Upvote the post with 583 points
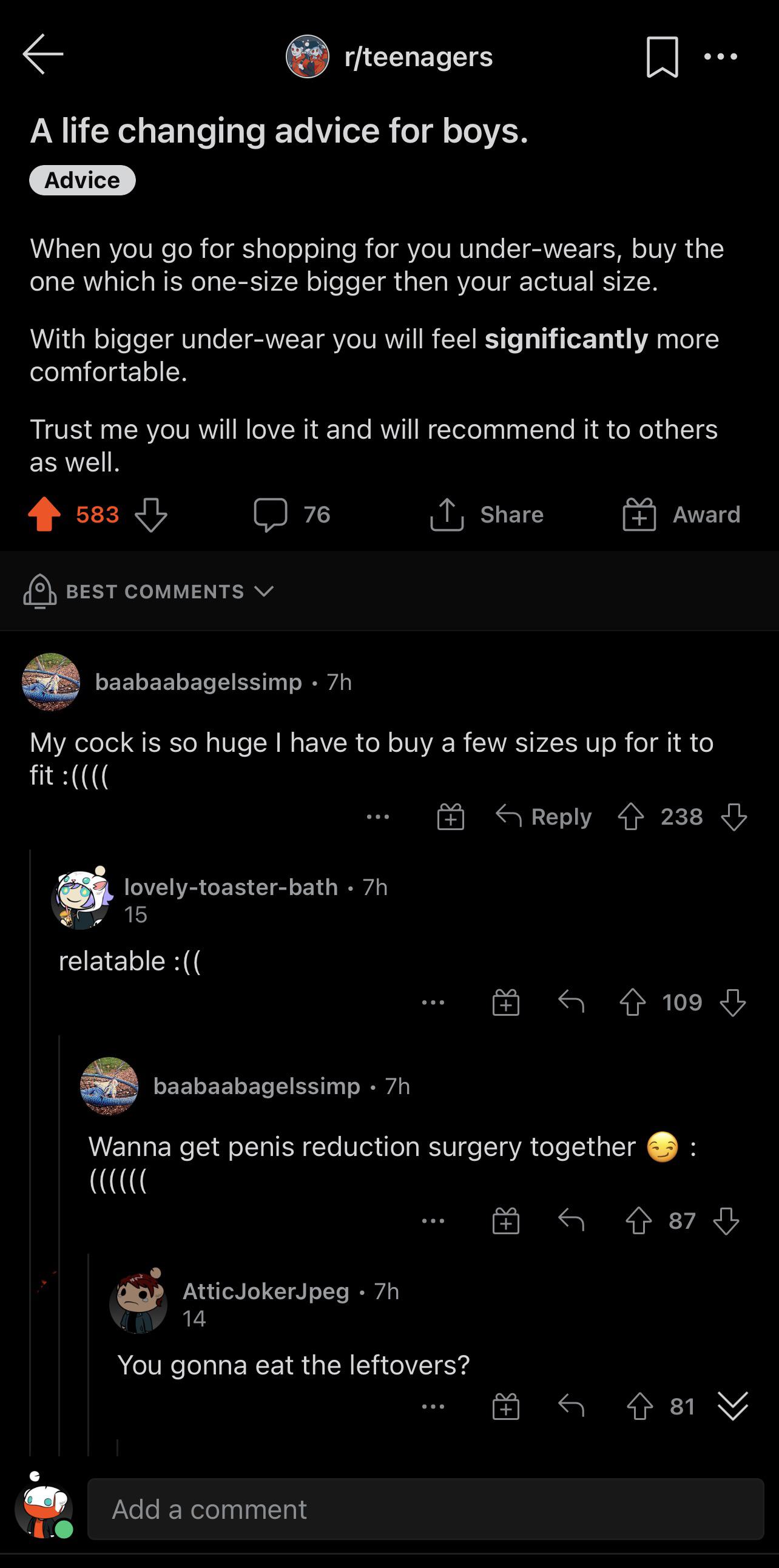 44,515
